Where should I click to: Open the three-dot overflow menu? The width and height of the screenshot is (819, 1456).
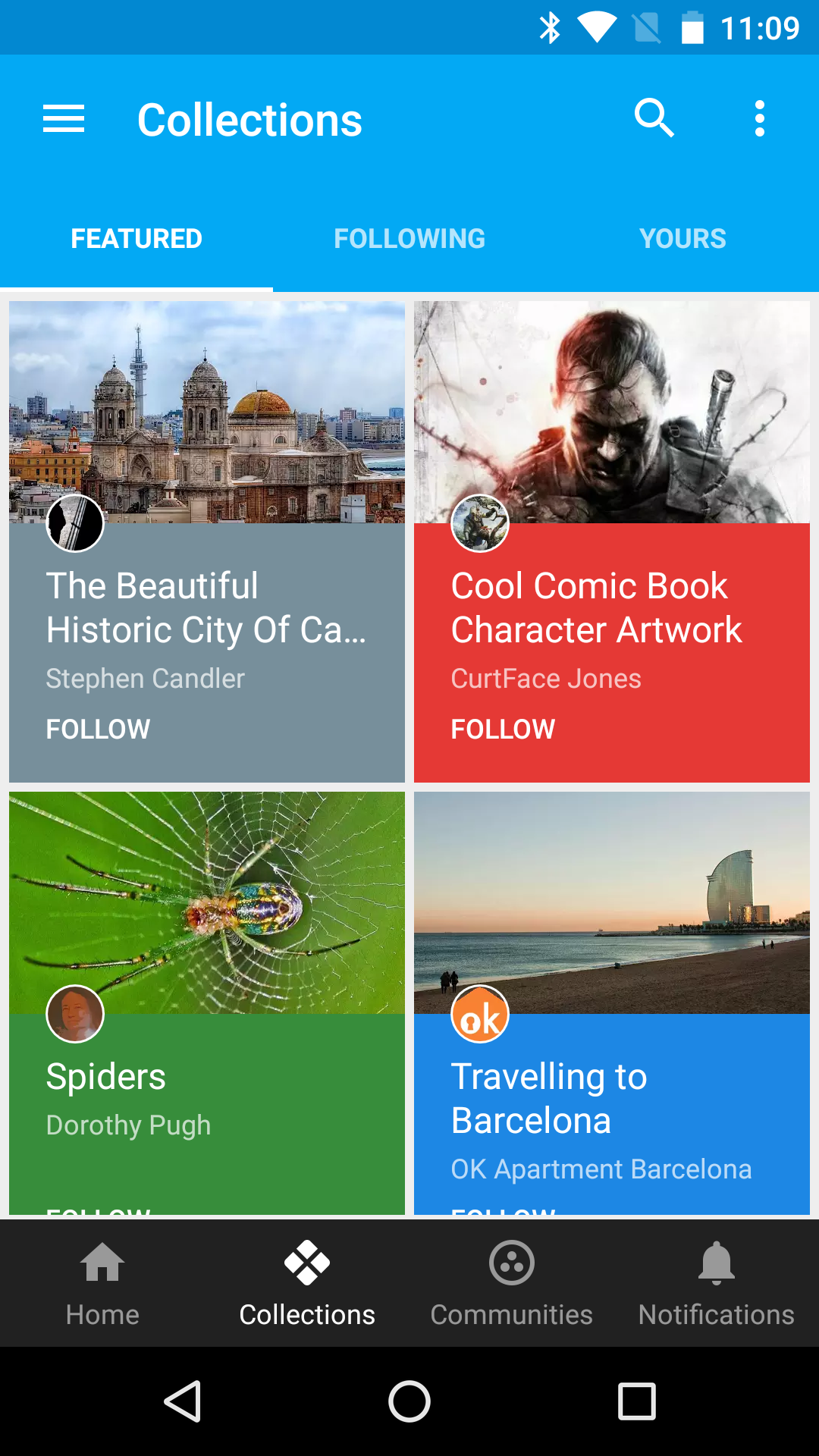[759, 118]
